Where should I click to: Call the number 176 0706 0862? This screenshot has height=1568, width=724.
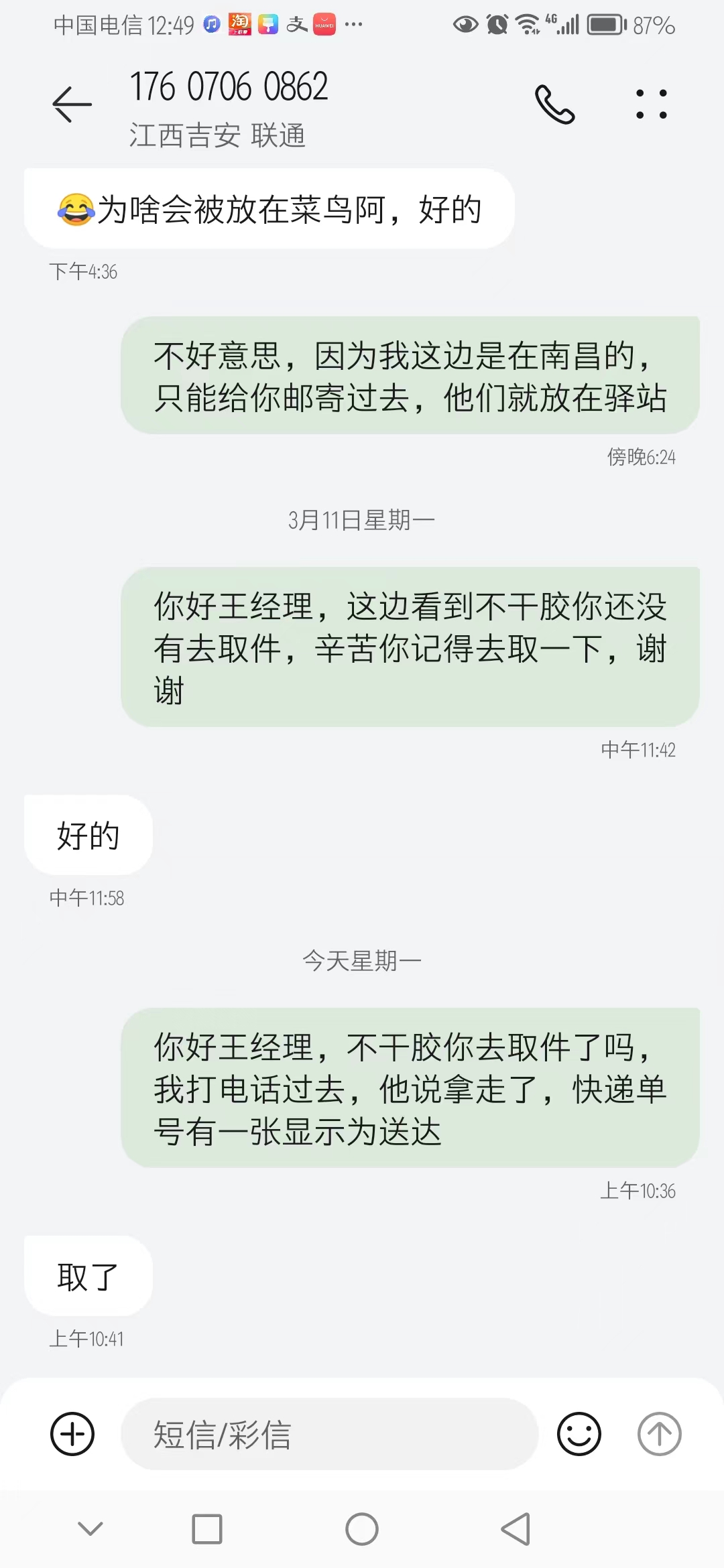point(555,105)
